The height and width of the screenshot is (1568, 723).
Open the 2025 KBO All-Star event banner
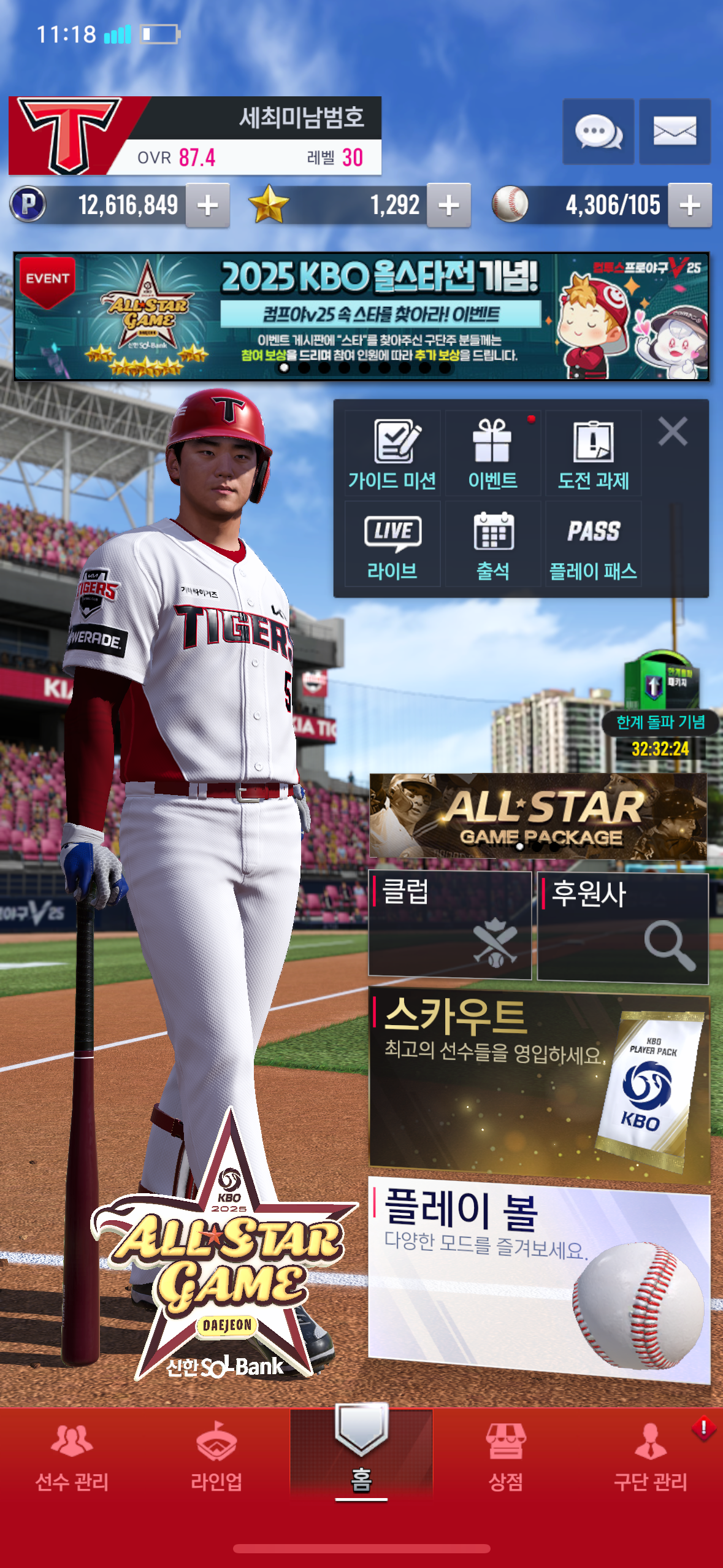click(361, 317)
